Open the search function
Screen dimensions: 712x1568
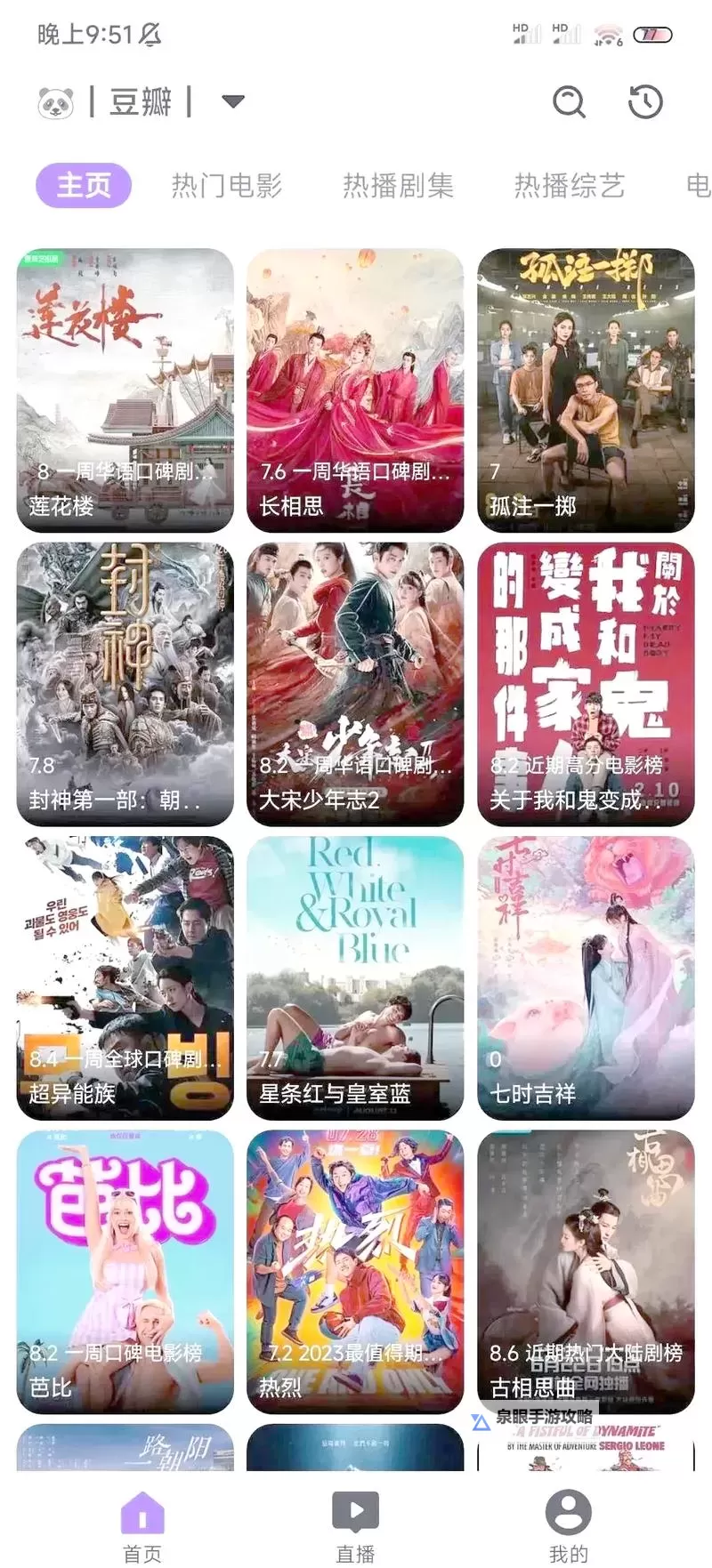point(570,102)
